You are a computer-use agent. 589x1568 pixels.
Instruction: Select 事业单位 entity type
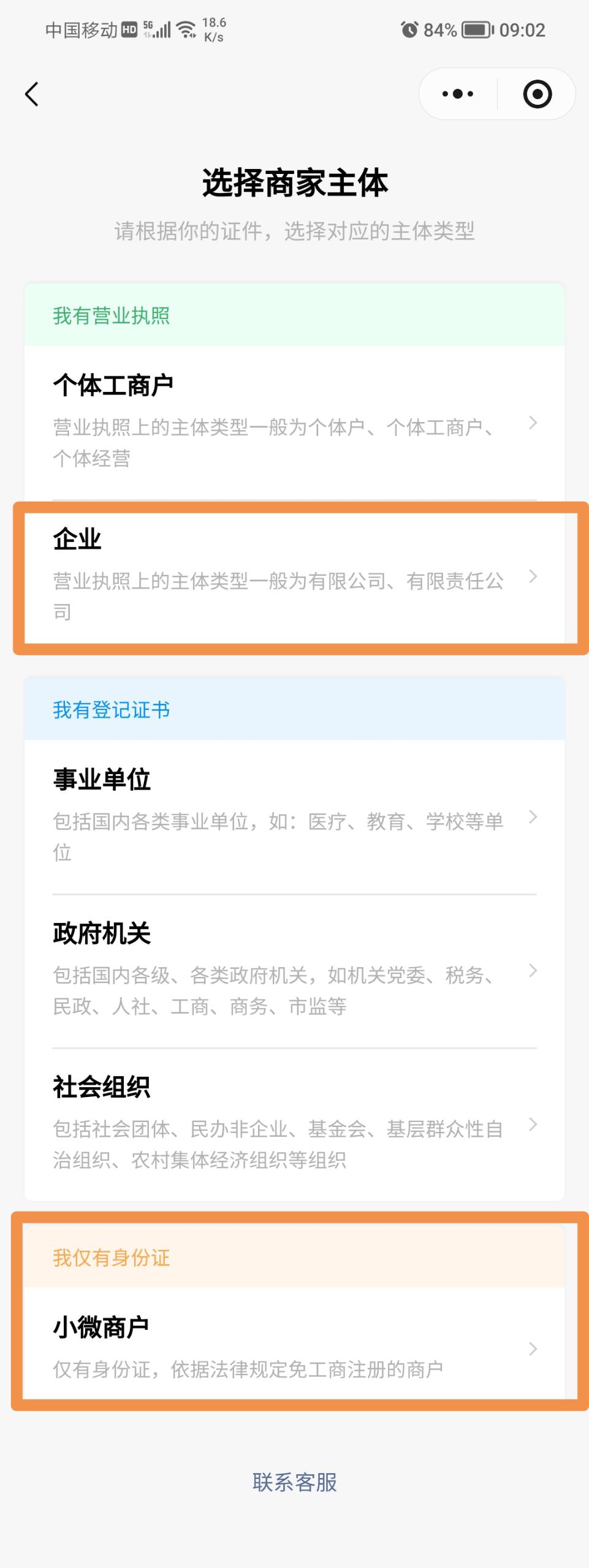pos(294,816)
